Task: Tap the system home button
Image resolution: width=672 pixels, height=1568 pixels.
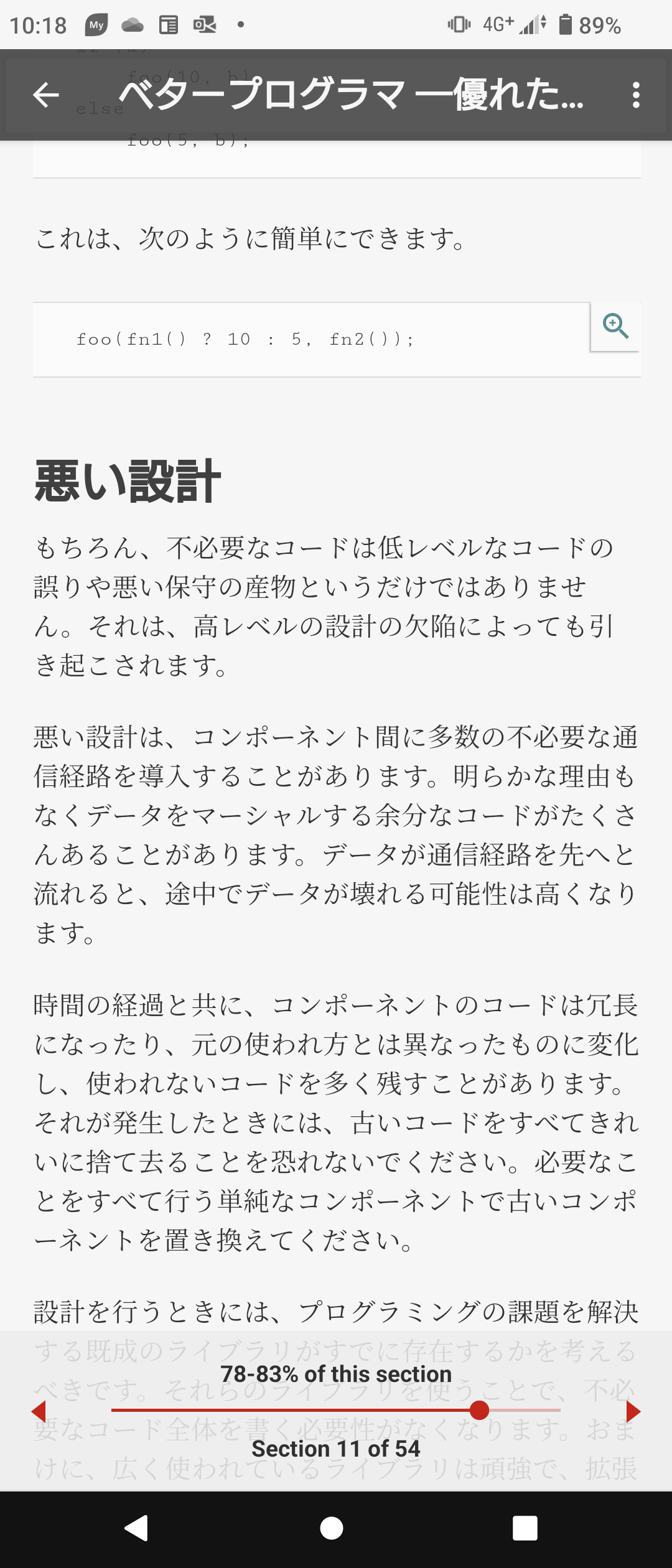Action: coord(331,1528)
